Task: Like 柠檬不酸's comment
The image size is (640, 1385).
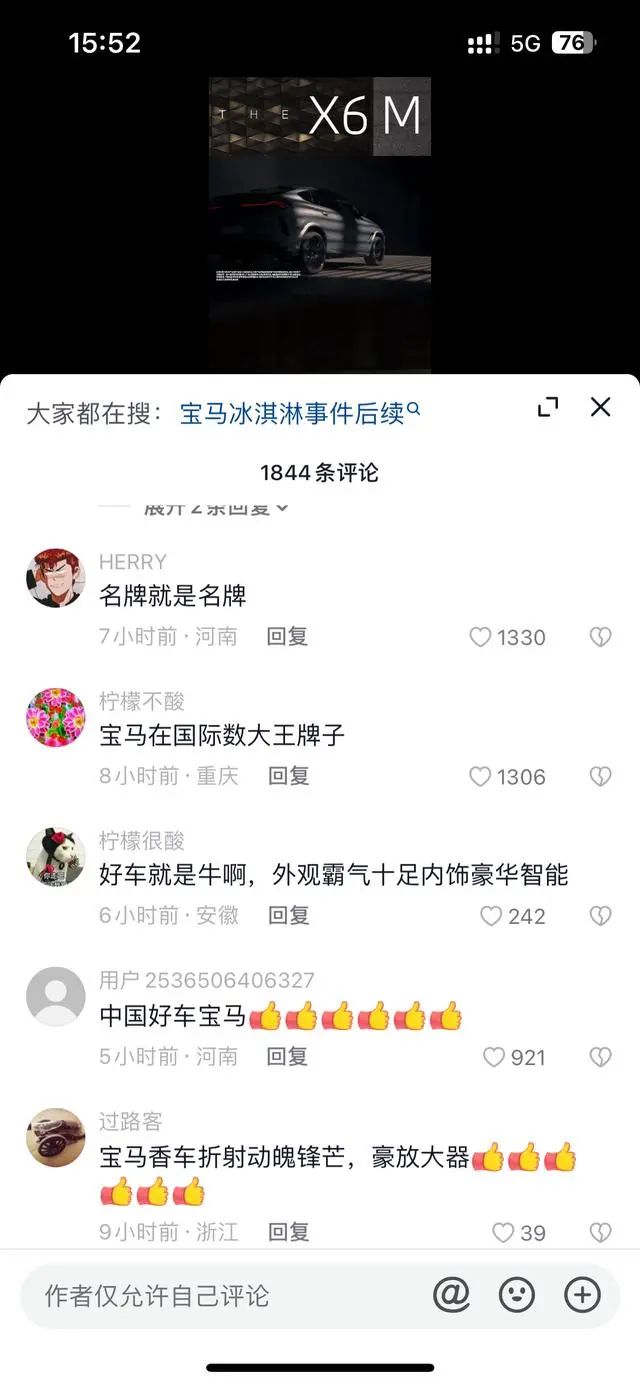Action: click(x=481, y=777)
